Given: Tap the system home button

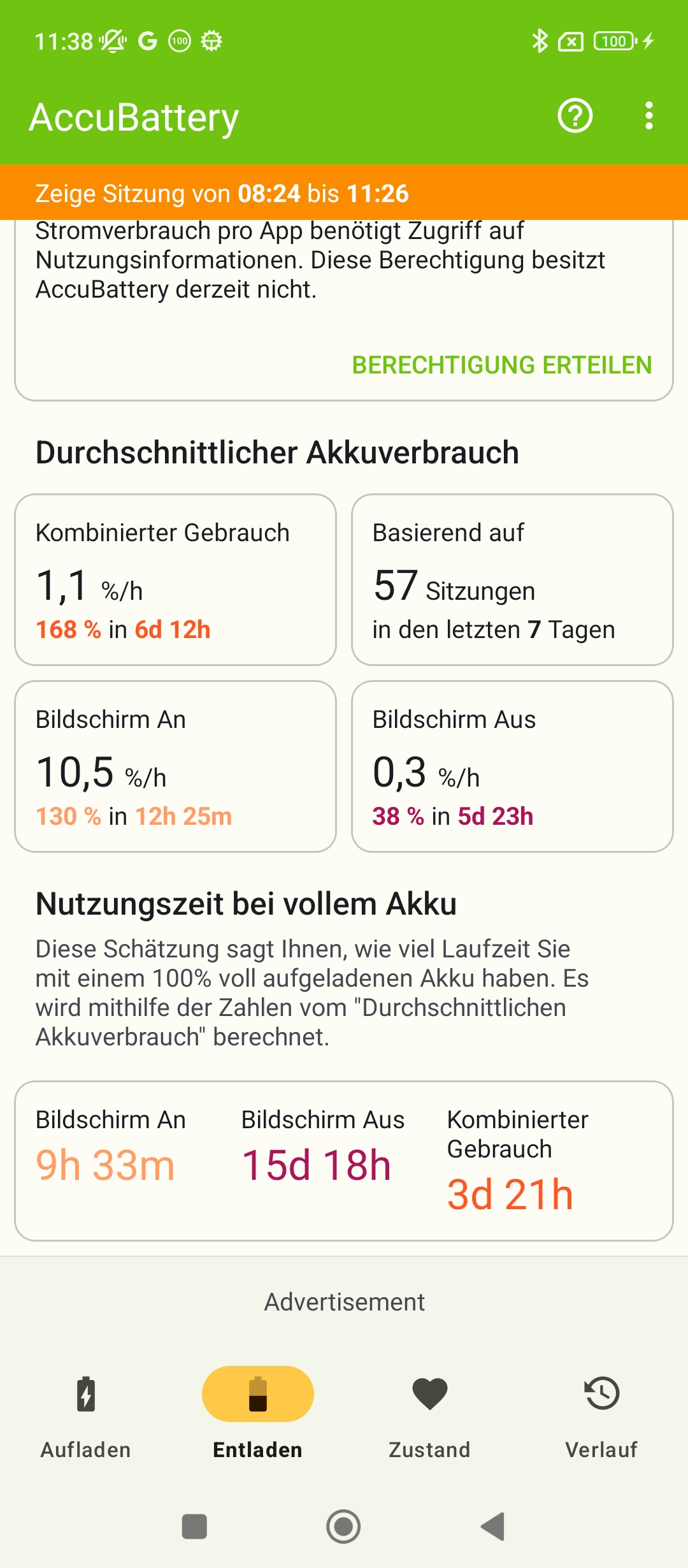Looking at the screenshot, I should pyautogui.click(x=343, y=1527).
